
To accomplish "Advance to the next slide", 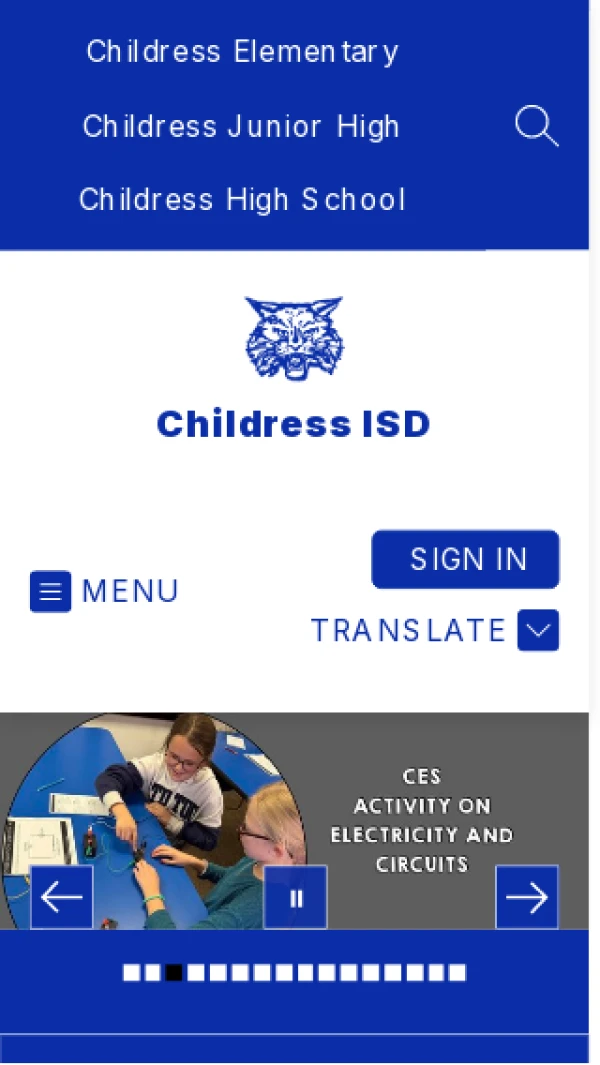I will [x=526, y=897].
